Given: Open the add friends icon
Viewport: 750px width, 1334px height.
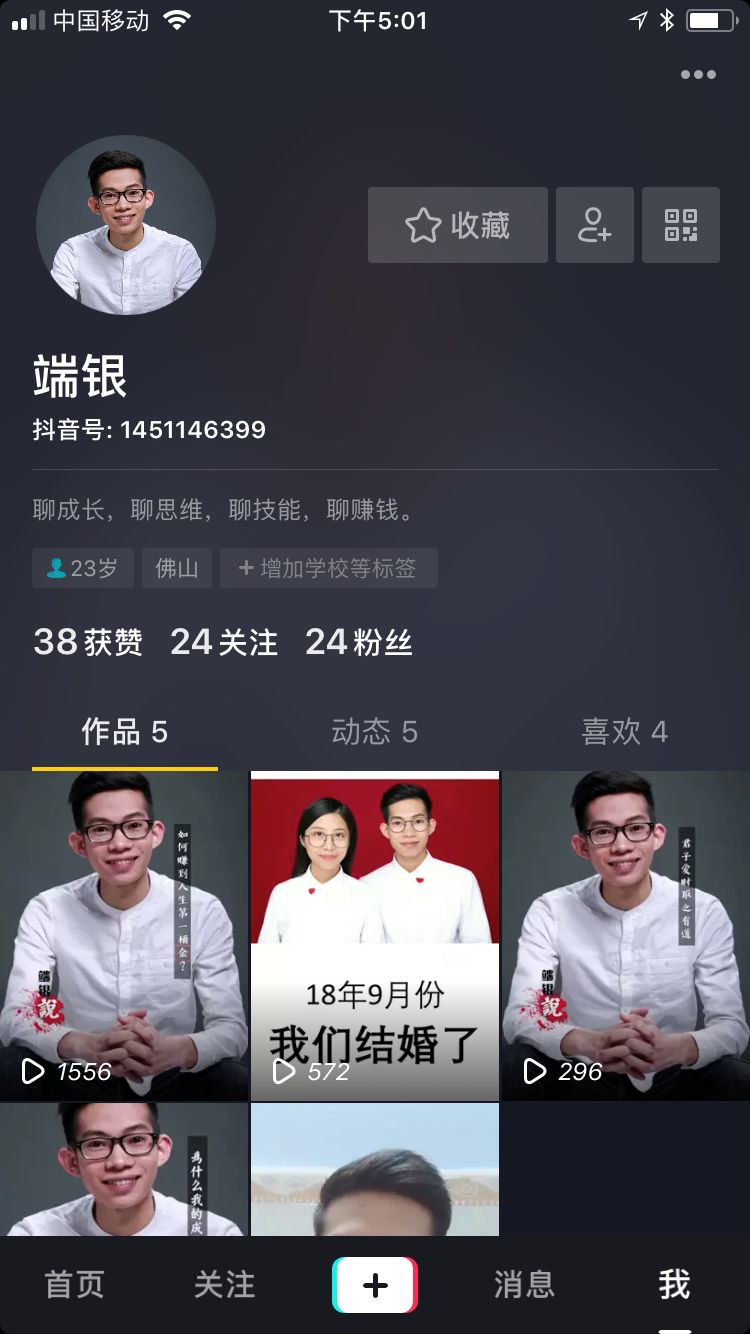Looking at the screenshot, I should [594, 225].
